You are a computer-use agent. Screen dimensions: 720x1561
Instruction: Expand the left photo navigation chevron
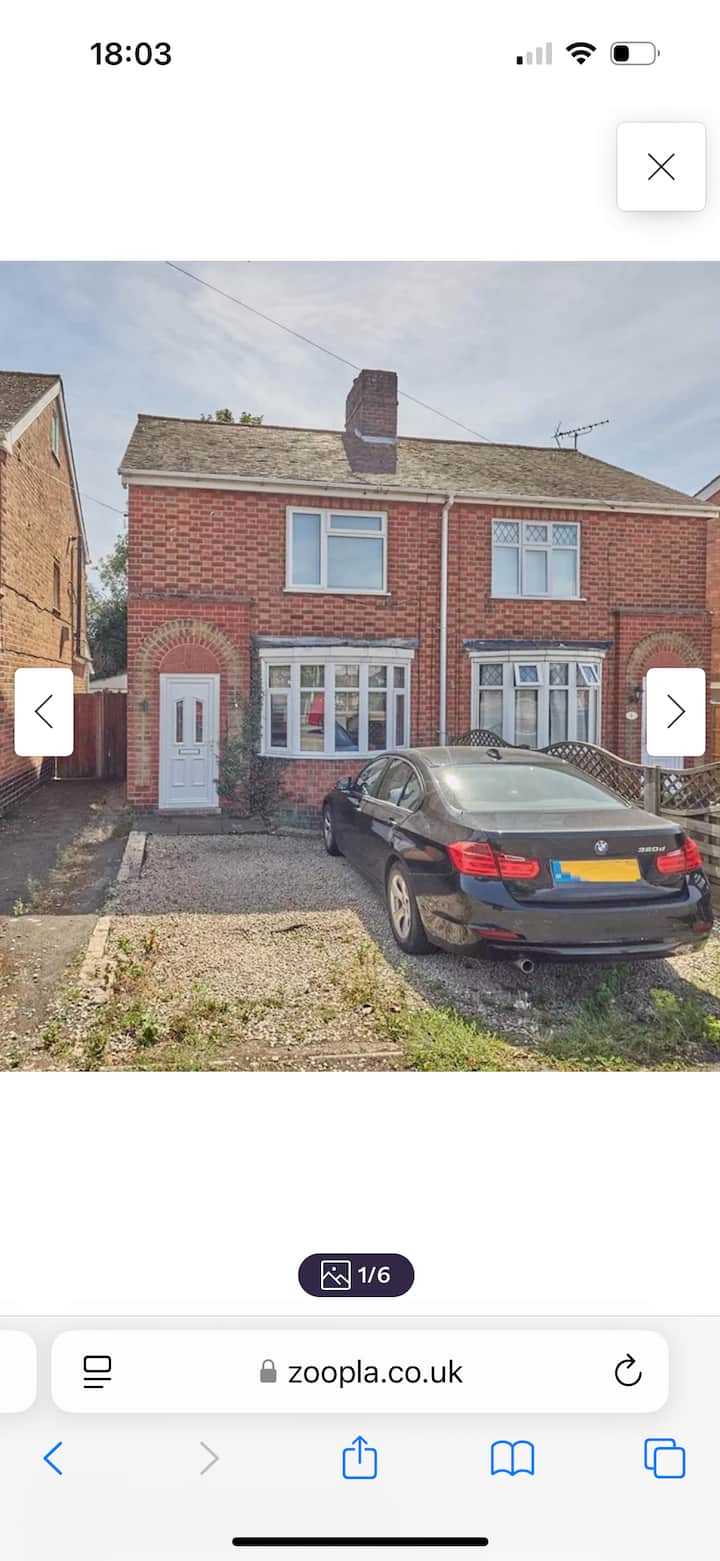(x=44, y=711)
